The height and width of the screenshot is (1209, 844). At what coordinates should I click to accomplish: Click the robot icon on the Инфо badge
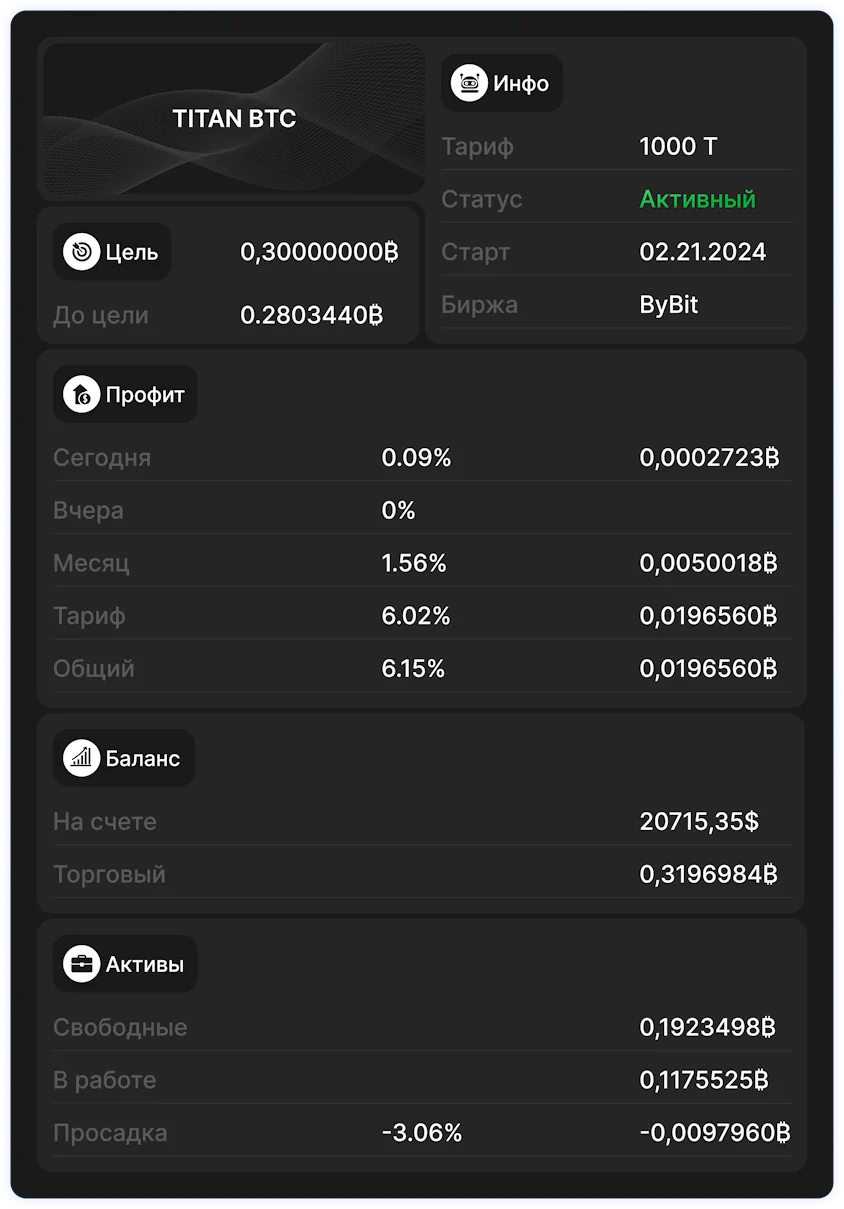coord(470,83)
